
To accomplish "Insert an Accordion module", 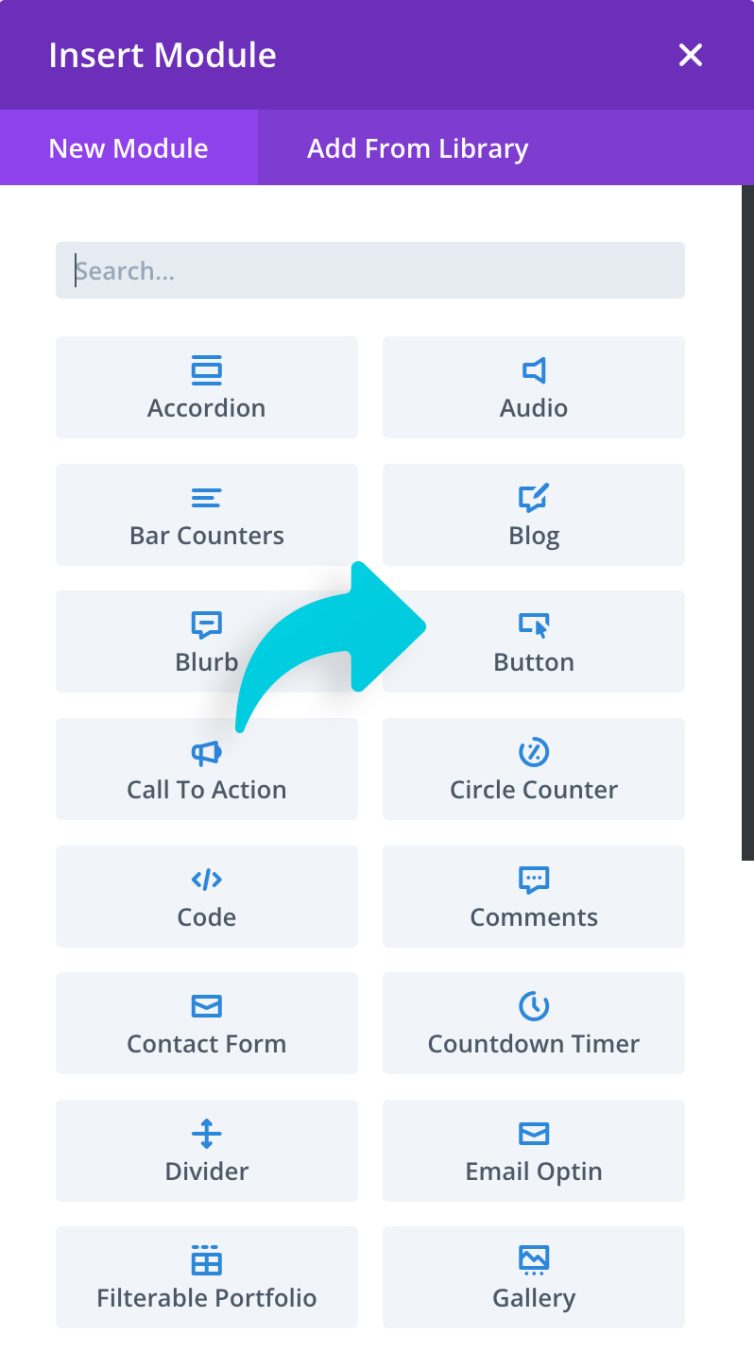I will pos(207,388).
